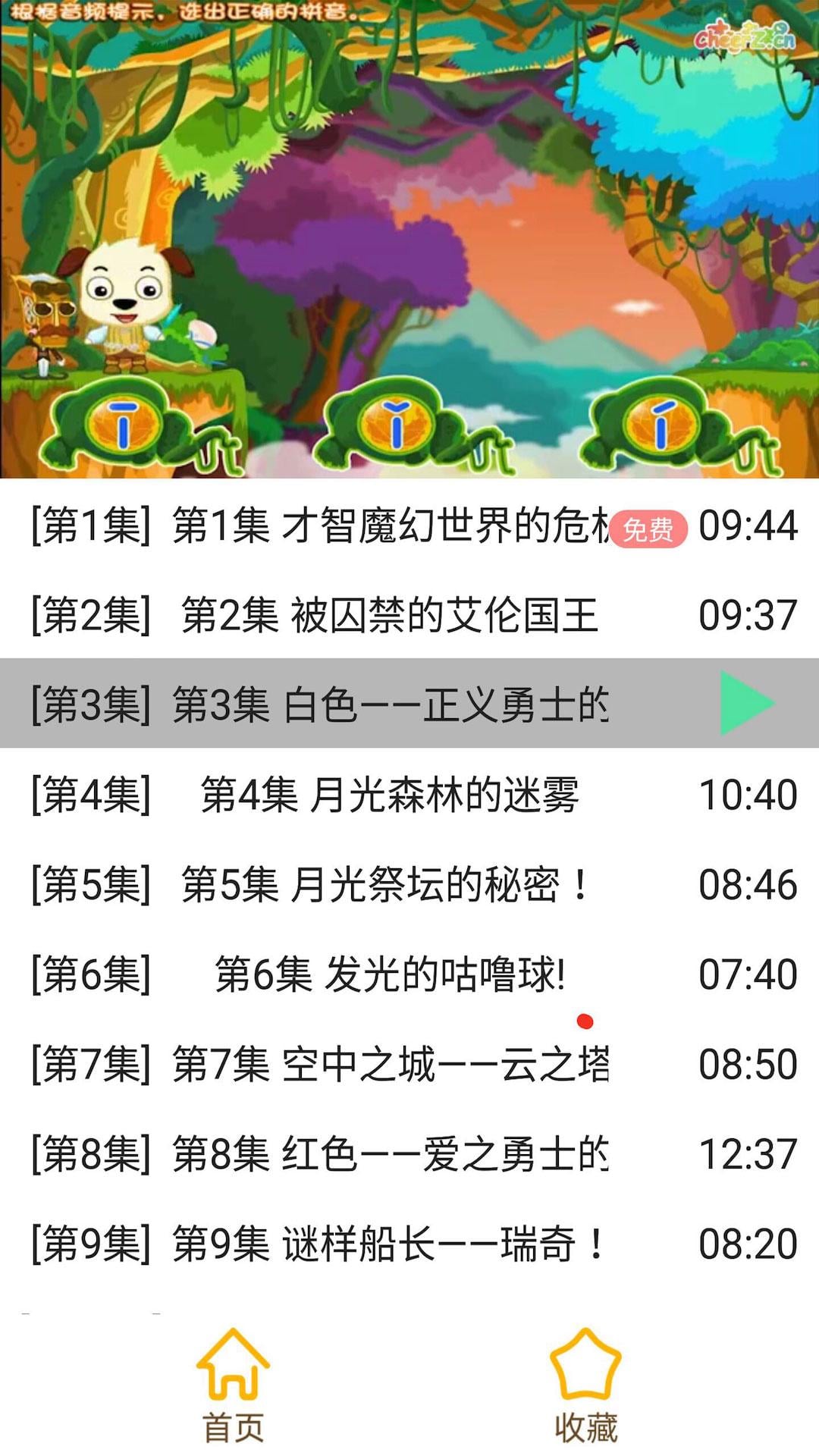Tap the green play icon on episode 3
This screenshot has height=1456, width=819.
point(747,703)
